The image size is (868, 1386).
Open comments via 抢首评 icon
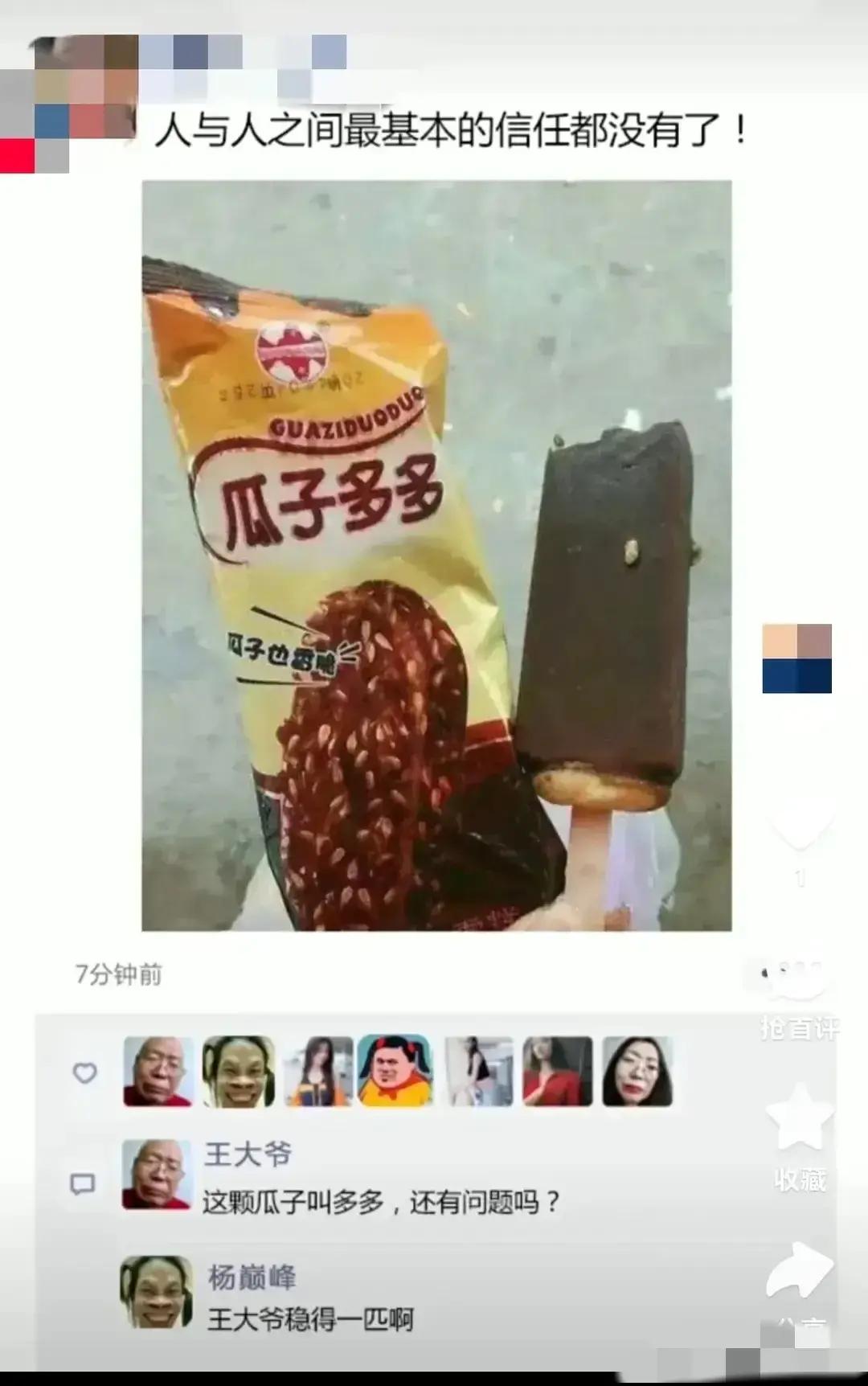tap(798, 982)
